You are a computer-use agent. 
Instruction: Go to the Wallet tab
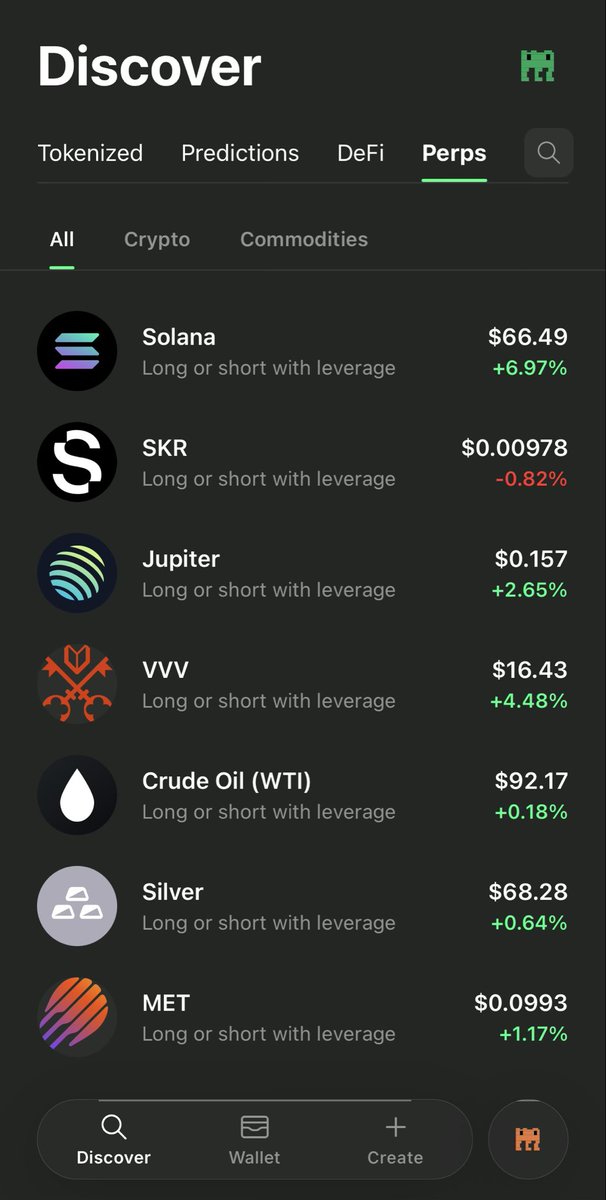click(x=254, y=1140)
